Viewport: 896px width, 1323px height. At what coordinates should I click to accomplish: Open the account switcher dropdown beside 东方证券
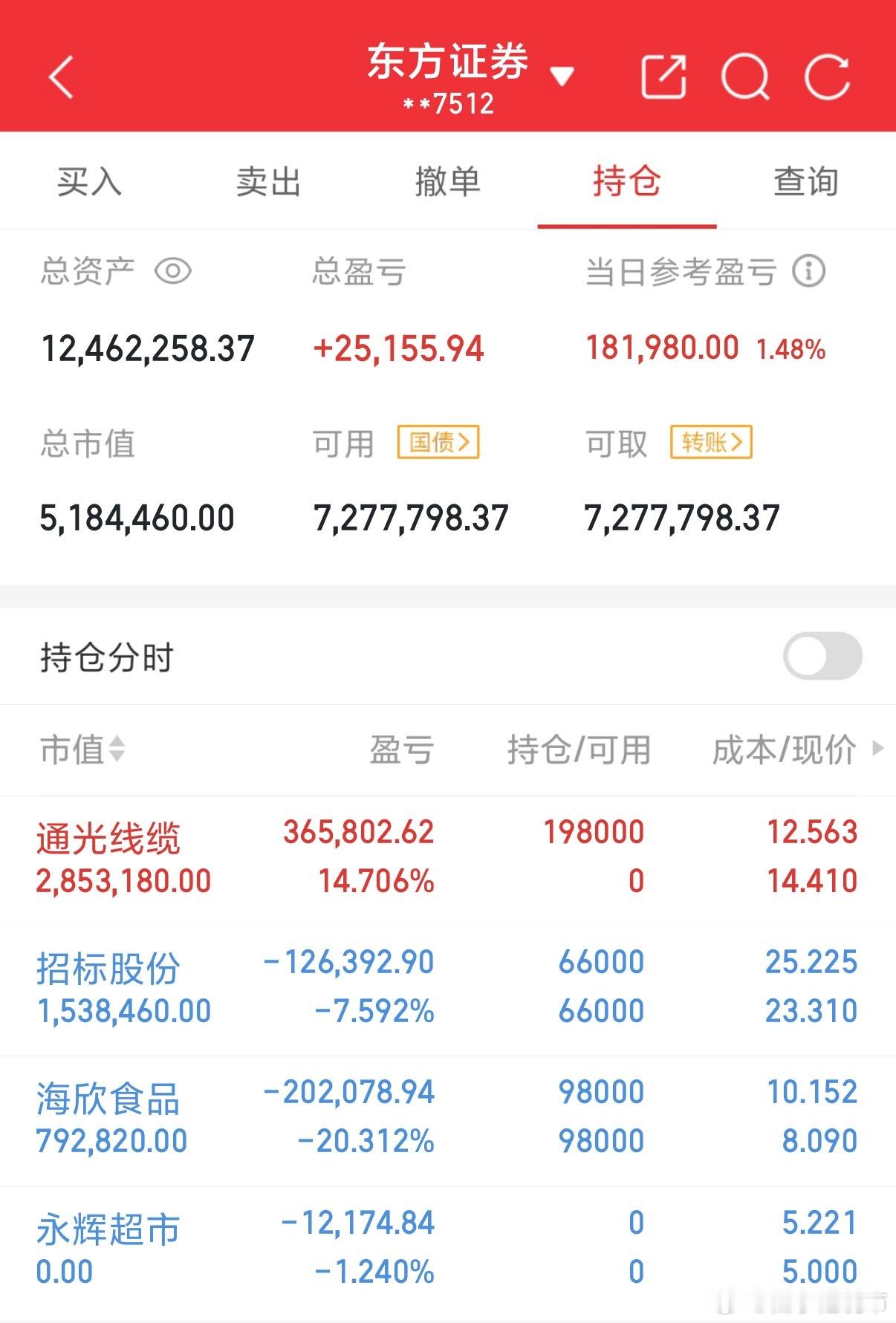[562, 77]
